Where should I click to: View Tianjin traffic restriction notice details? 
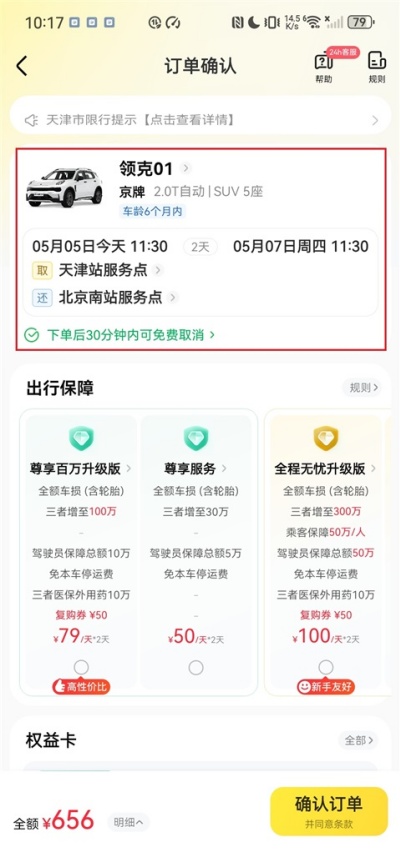(x=200, y=119)
